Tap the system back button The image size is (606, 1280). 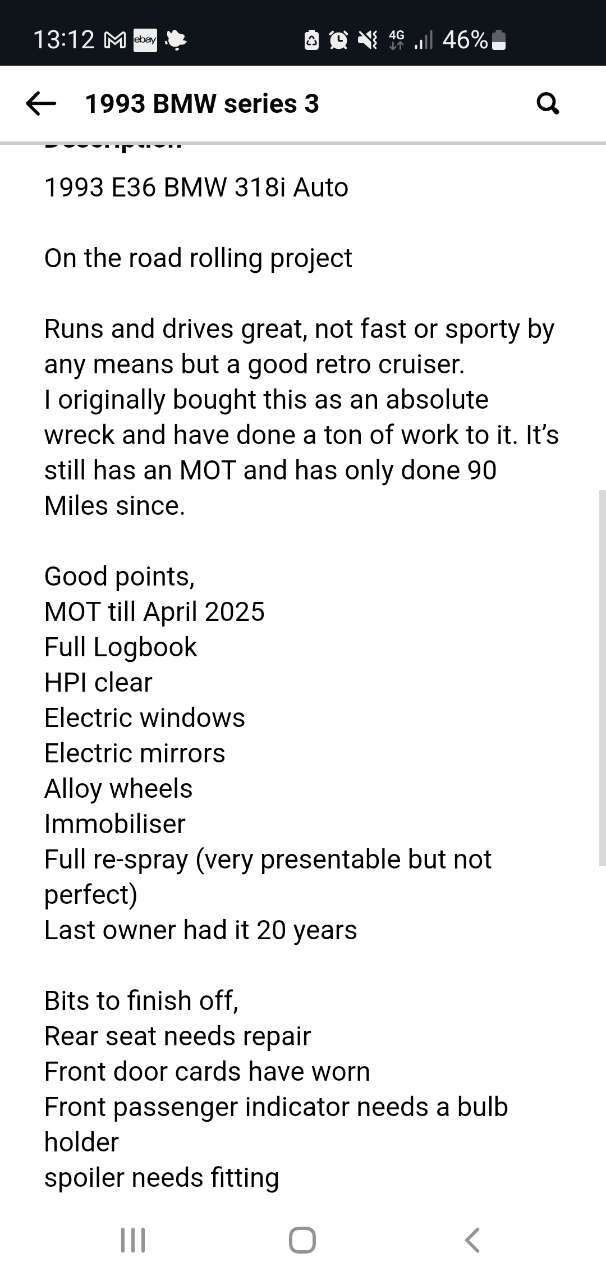(x=472, y=1240)
